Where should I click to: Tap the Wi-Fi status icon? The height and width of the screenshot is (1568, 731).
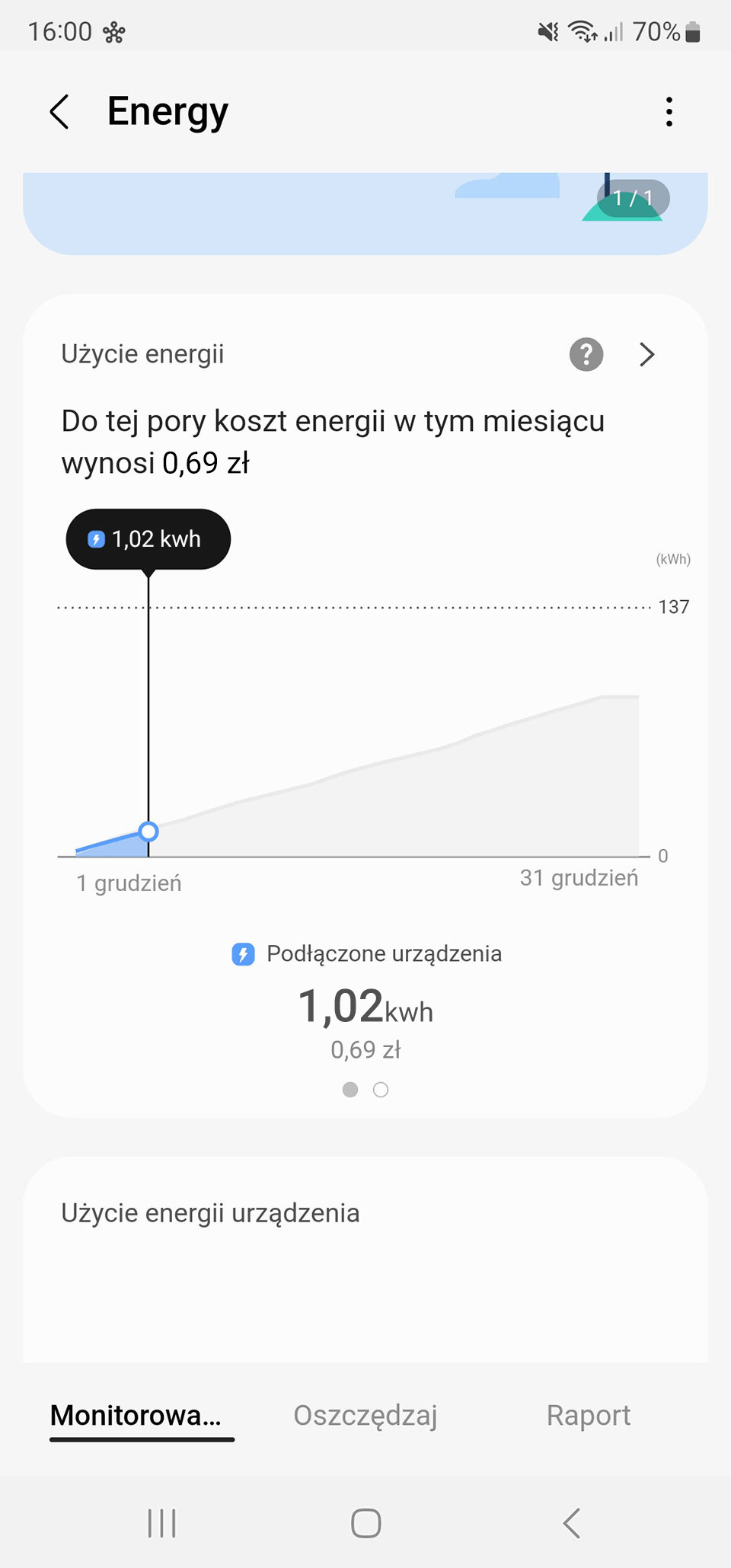[x=583, y=30]
